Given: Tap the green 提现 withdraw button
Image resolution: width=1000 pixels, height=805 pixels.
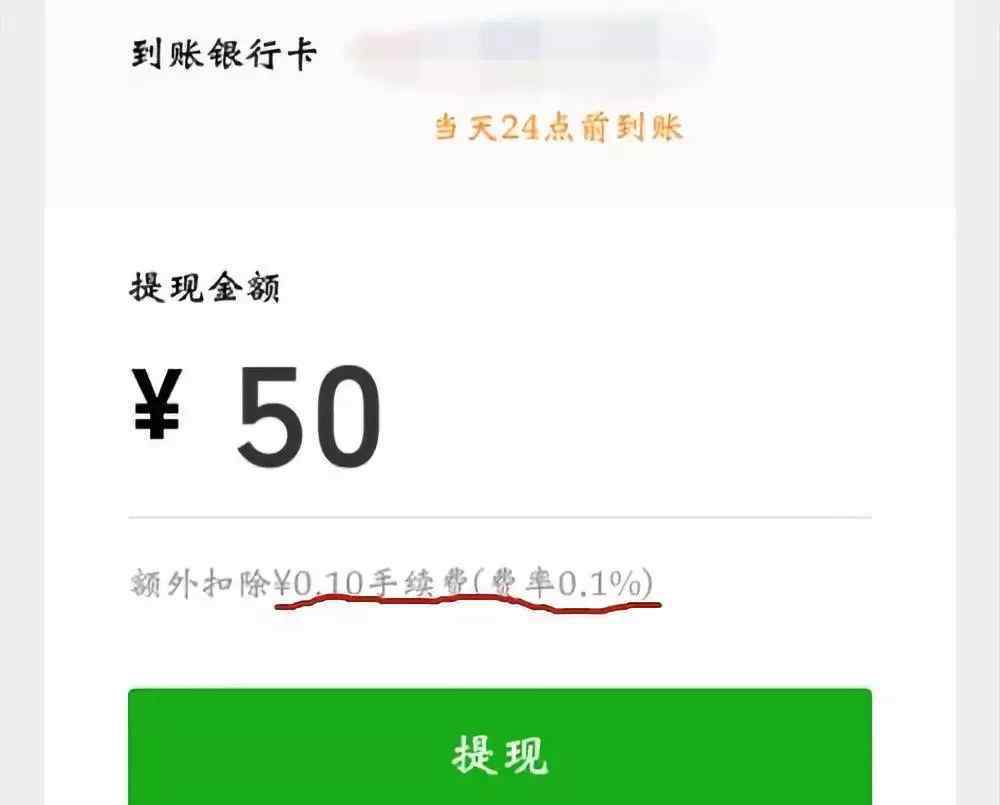Looking at the screenshot, I should pyautogui.click(x=499, y=750).
